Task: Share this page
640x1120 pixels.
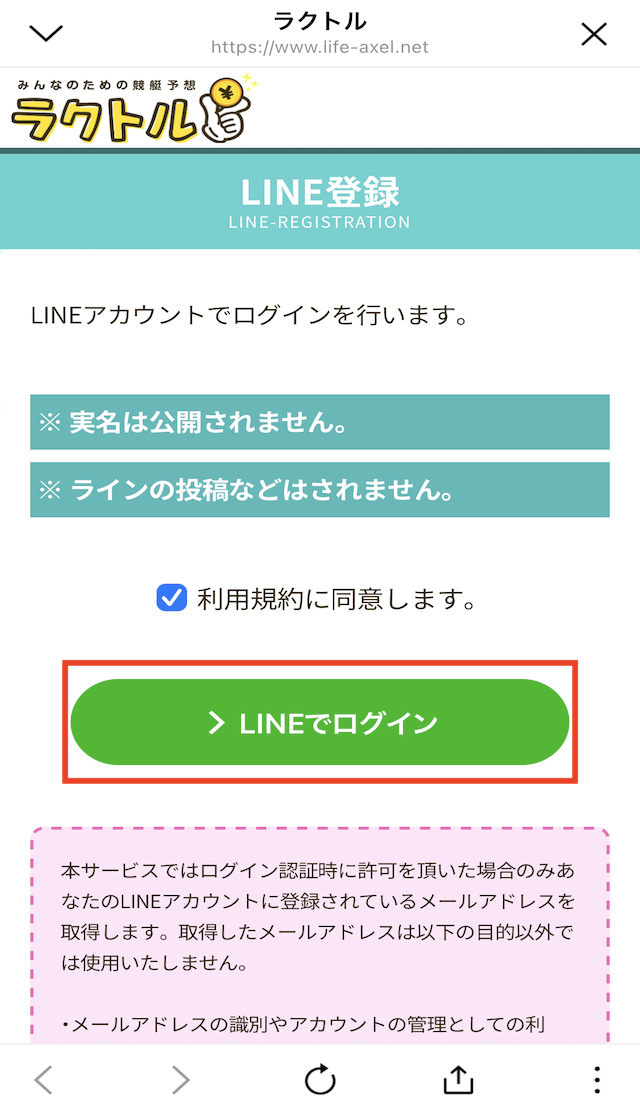Action: (459, 1079)
